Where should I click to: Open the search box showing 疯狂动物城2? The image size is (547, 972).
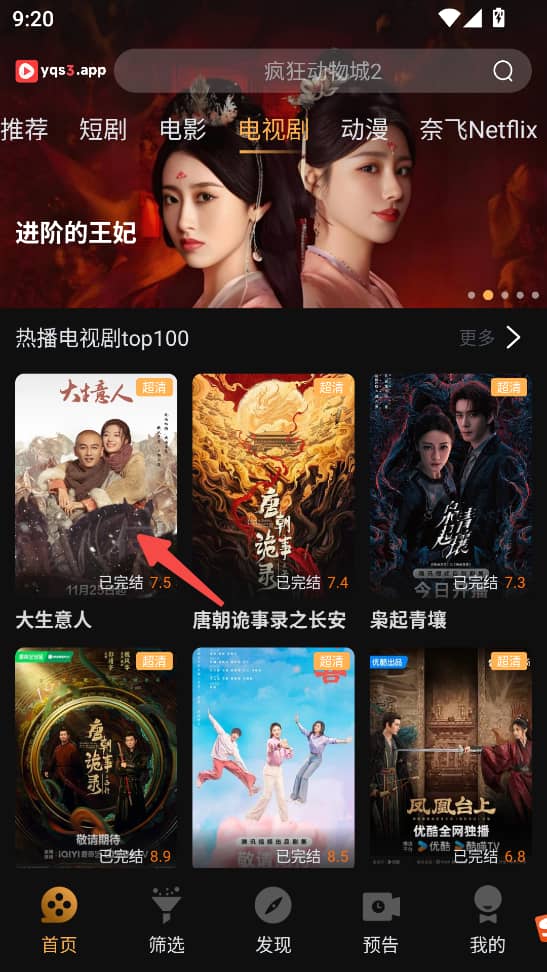pos(322,71)
